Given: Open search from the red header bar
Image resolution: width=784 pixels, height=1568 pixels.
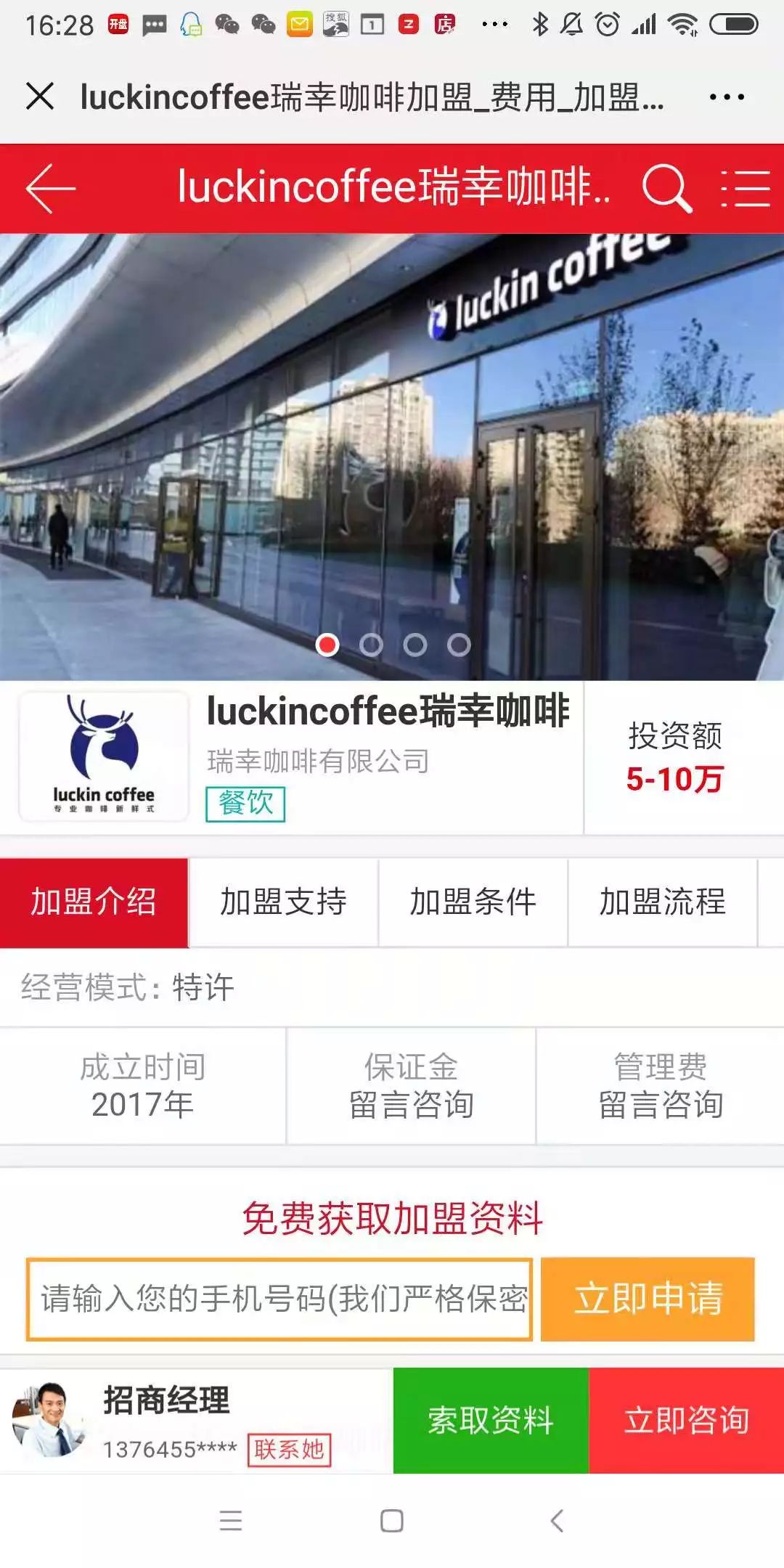Looking at the screenshot, I should pyautogui.click(x=665, y=188).
